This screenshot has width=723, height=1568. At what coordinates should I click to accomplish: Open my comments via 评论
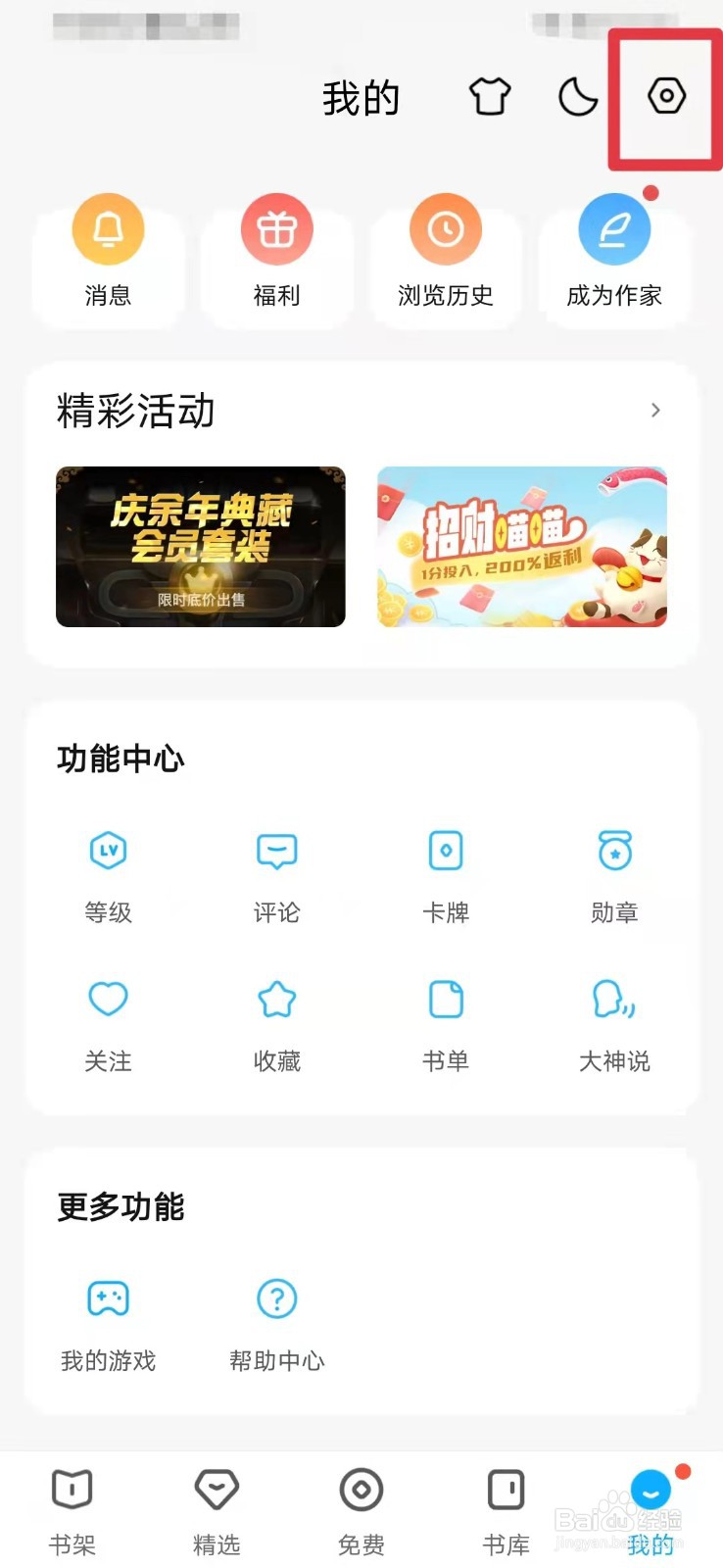(x=277, y=852)
